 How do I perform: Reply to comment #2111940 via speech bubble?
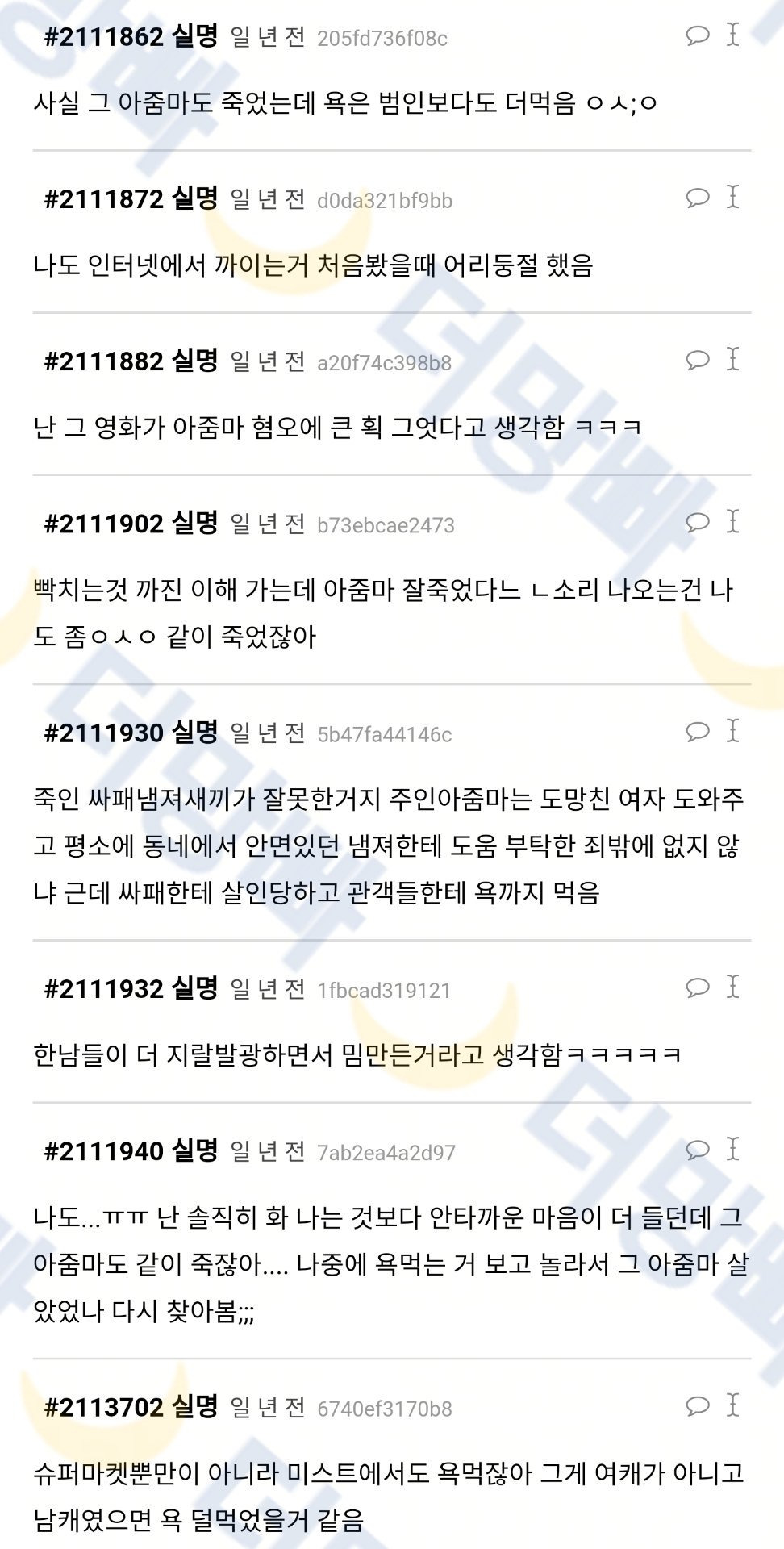[x=698, y=1150]
